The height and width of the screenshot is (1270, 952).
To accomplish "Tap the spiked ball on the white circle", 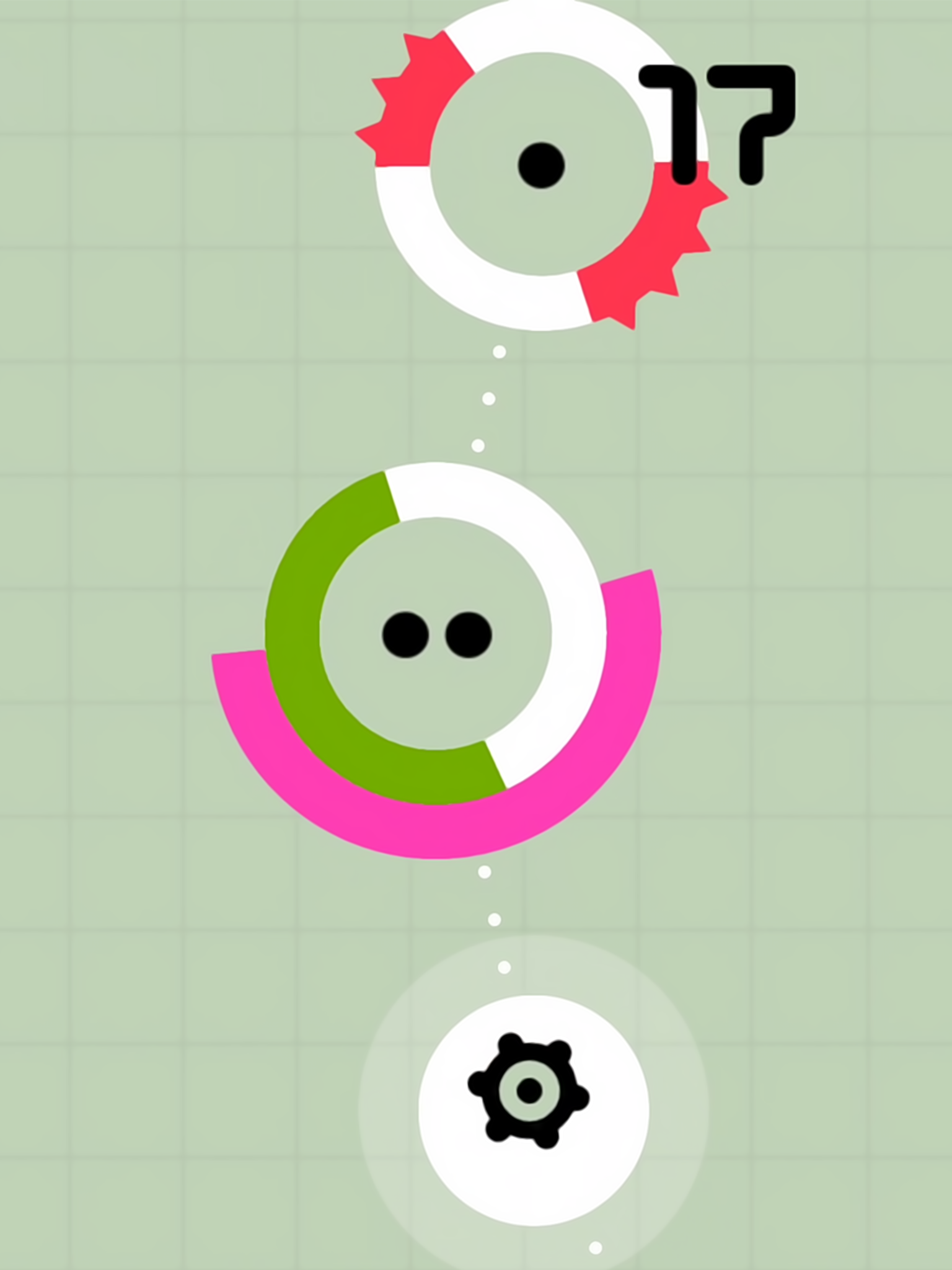I will [529, 1091].
